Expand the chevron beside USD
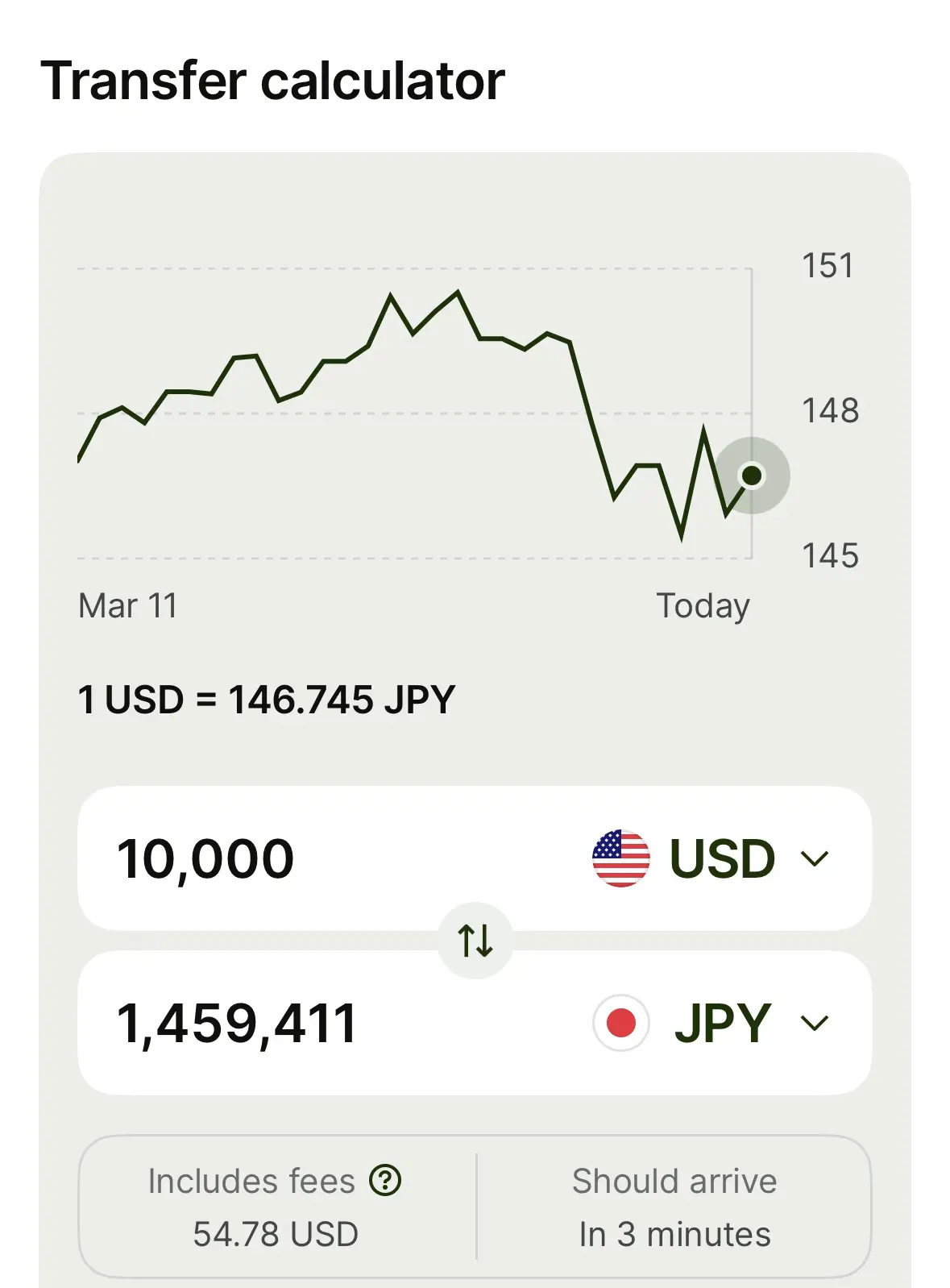Screen dimensions: 950x1288 coord(816,859)
